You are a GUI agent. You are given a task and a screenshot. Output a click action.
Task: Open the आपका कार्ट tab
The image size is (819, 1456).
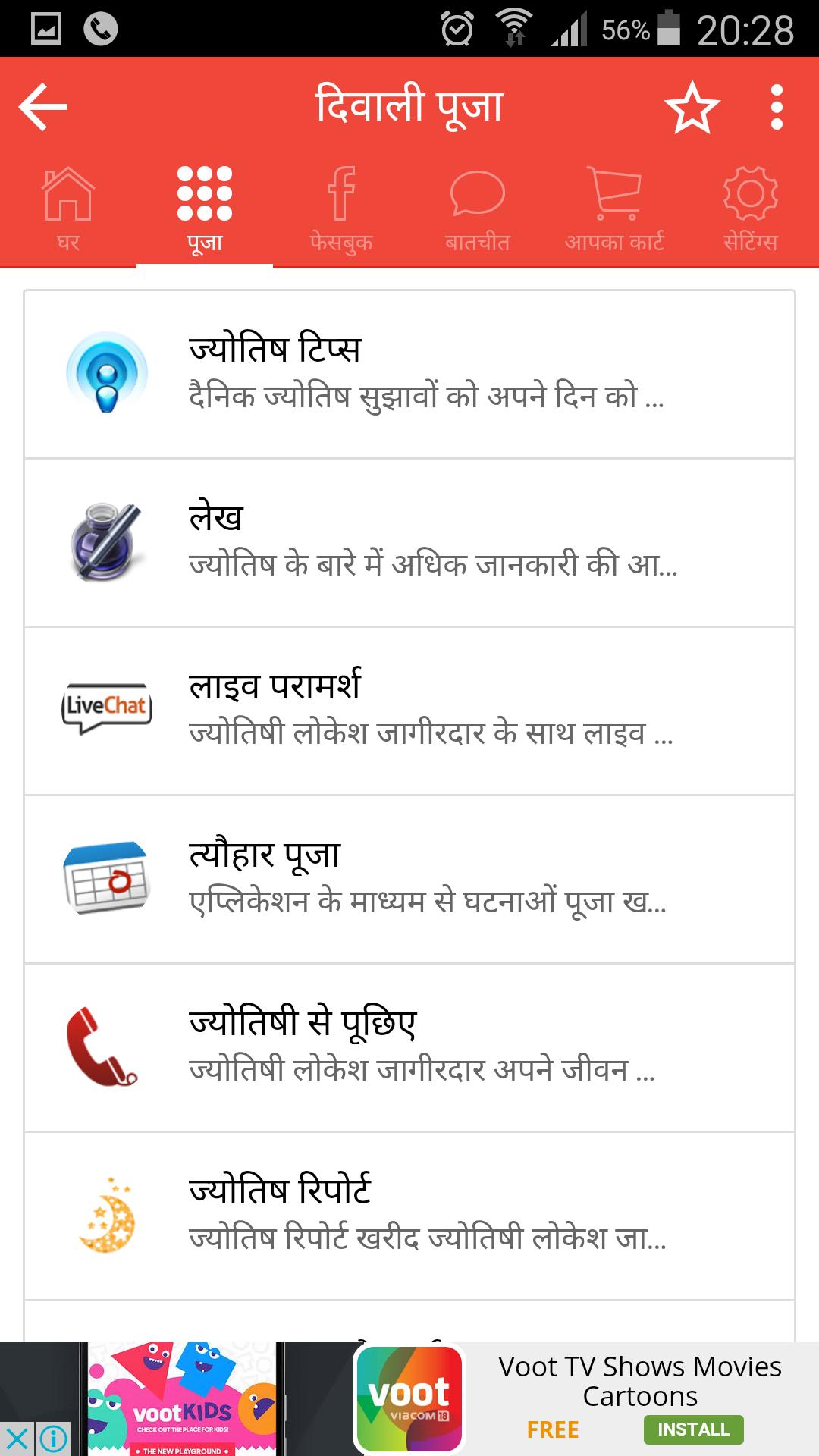click(614, 209)
